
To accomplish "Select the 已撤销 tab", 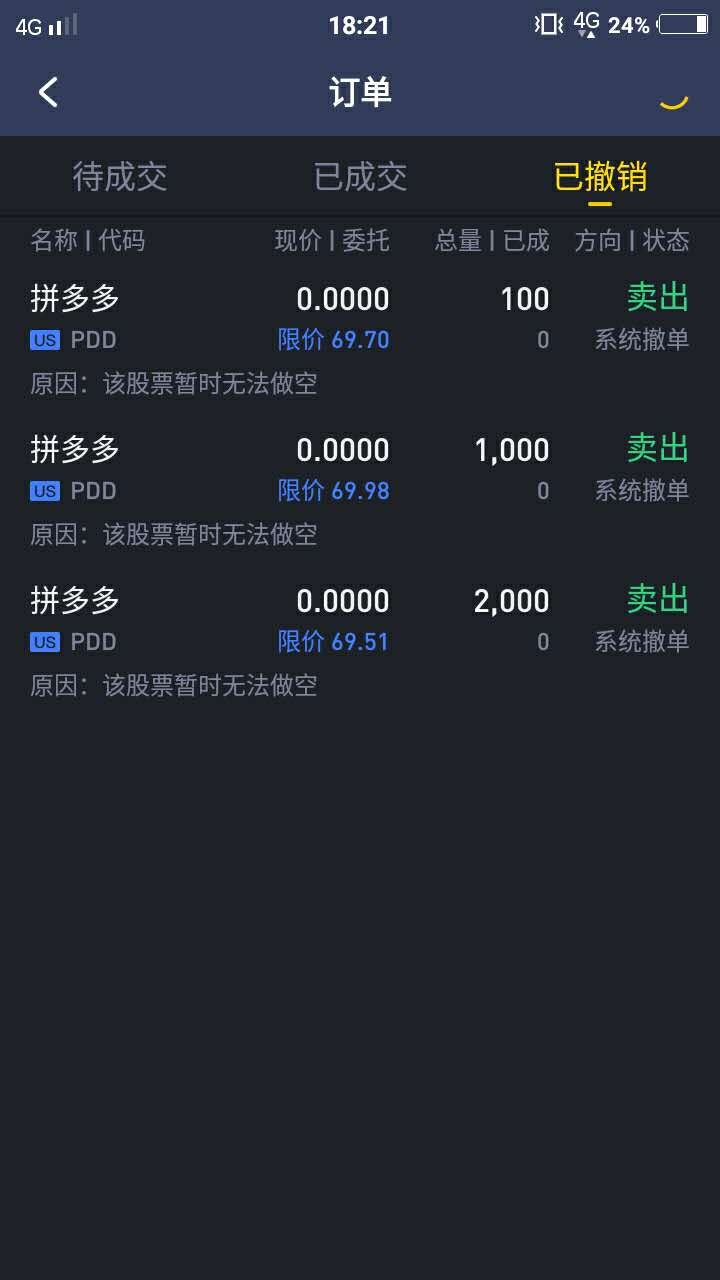I will click(x=600, y=177).
